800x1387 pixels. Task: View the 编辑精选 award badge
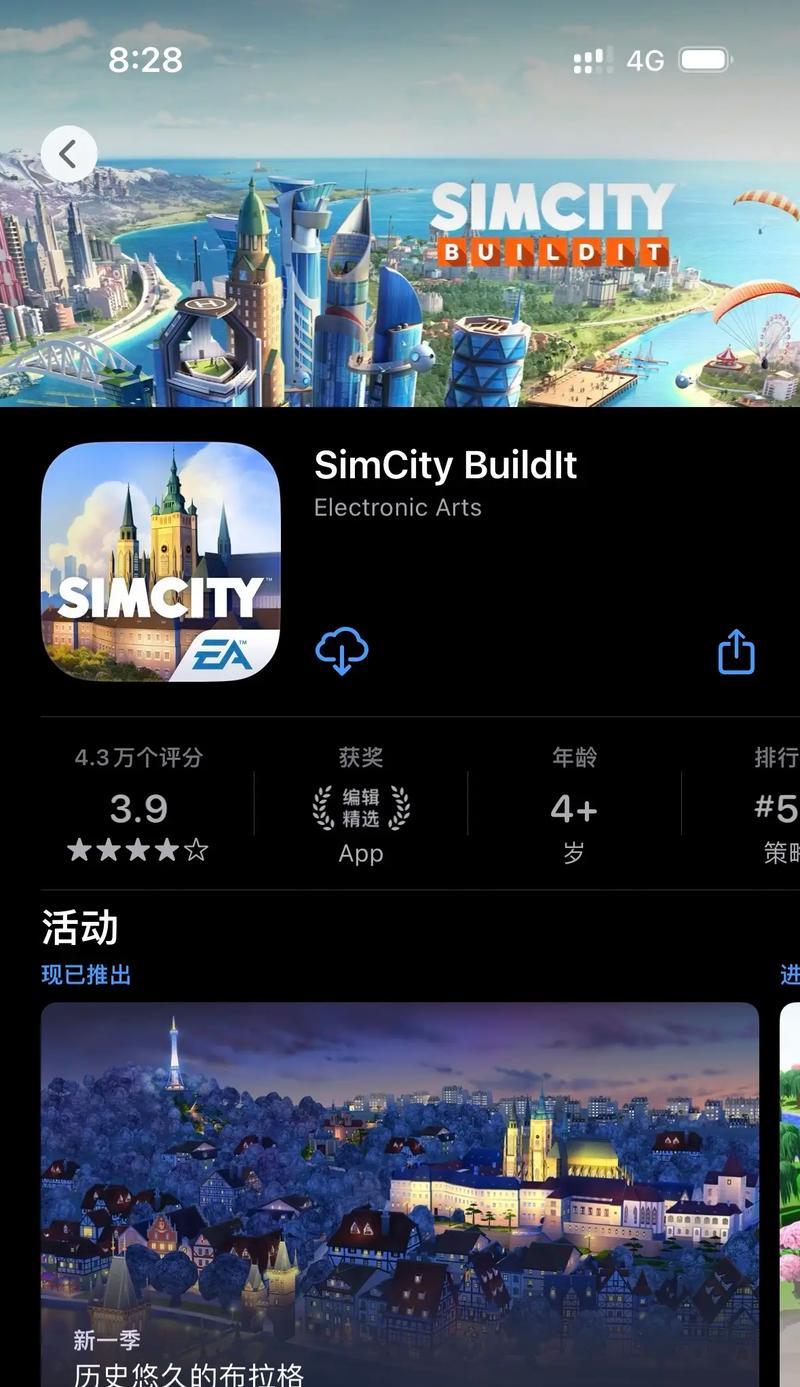click(361, 808)
